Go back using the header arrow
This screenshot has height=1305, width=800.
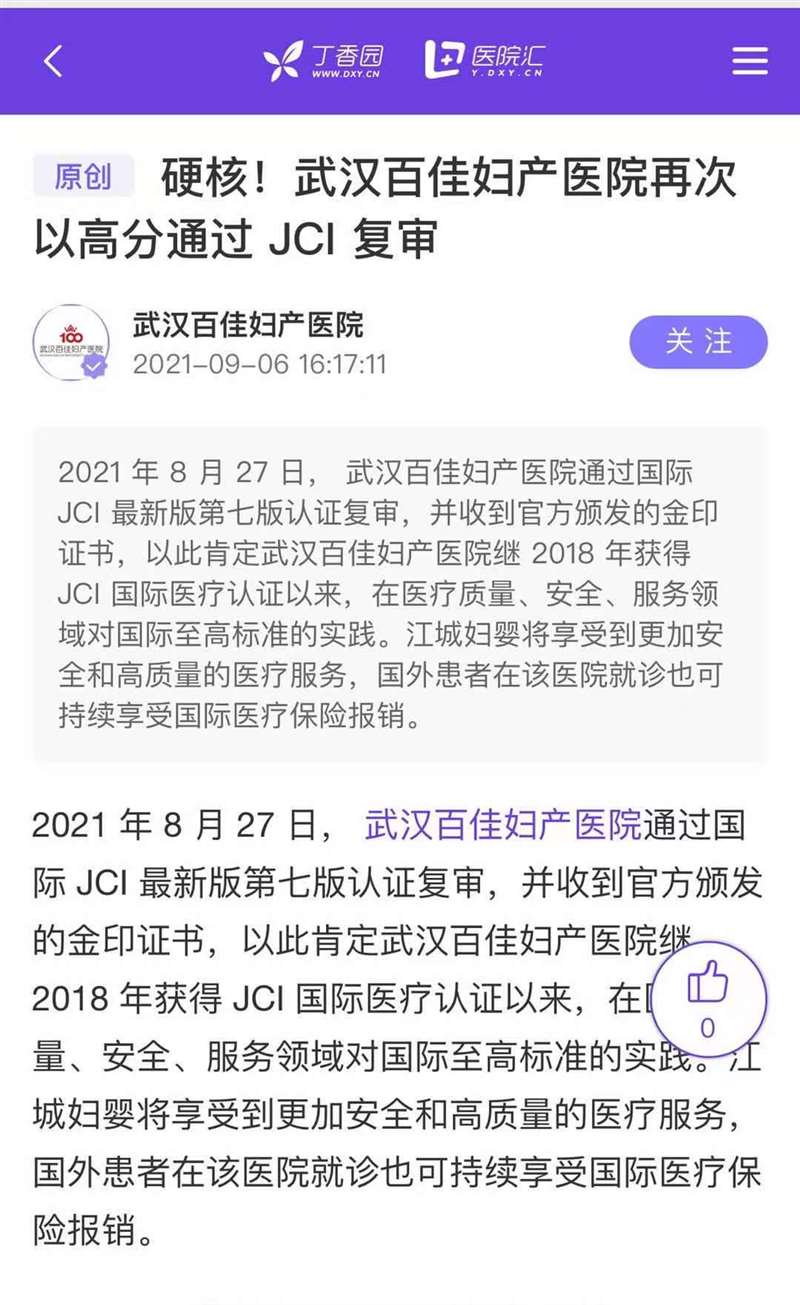pos(54,61)
